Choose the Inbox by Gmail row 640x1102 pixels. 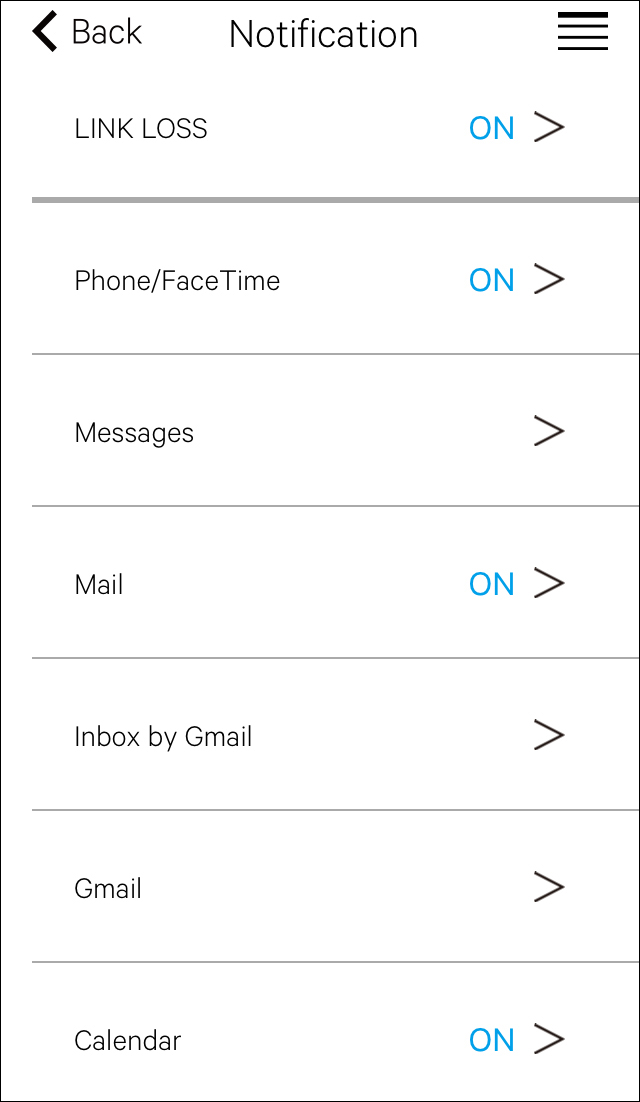[x=320, y=736]
